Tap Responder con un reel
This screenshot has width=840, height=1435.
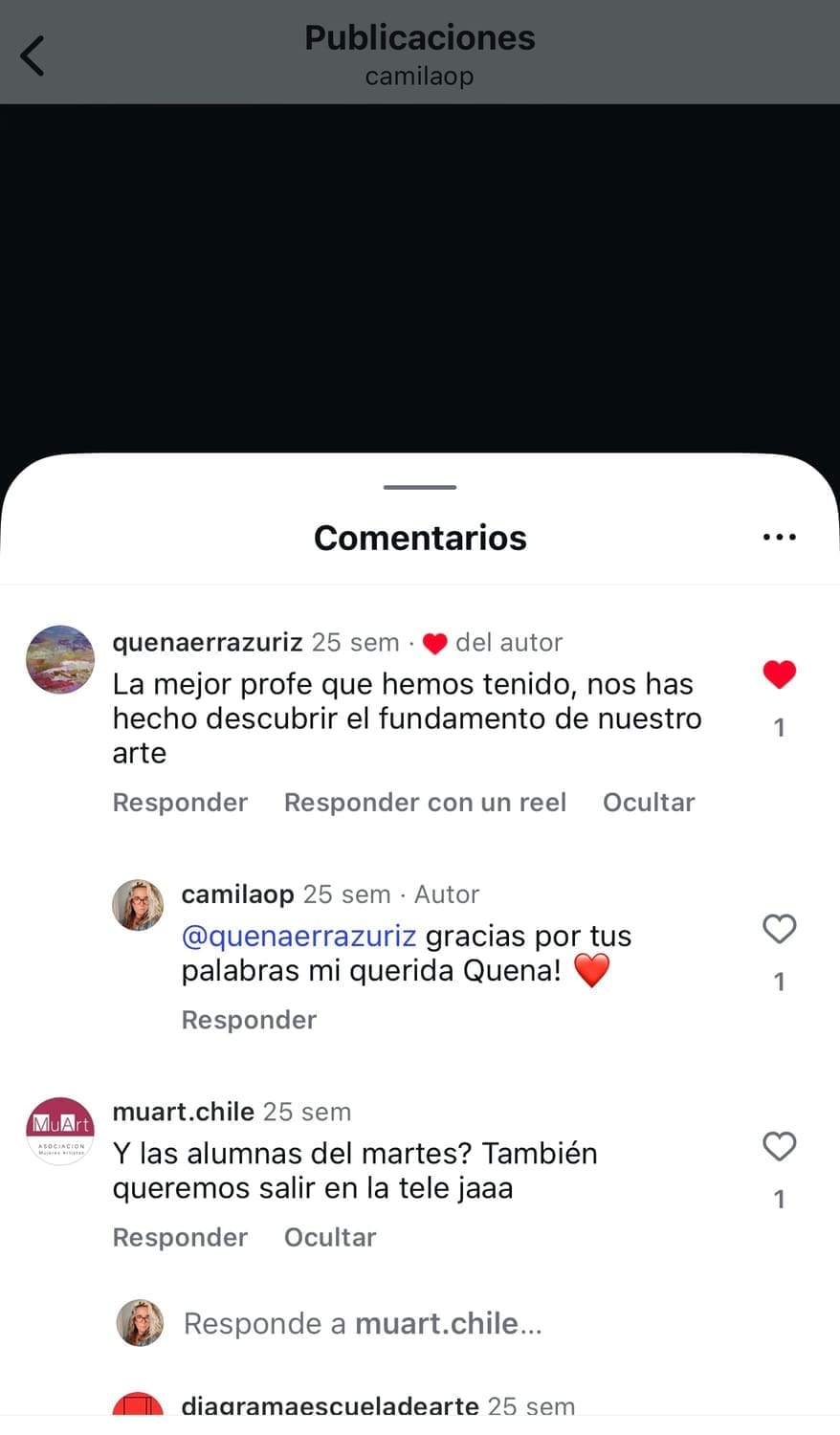425,803
